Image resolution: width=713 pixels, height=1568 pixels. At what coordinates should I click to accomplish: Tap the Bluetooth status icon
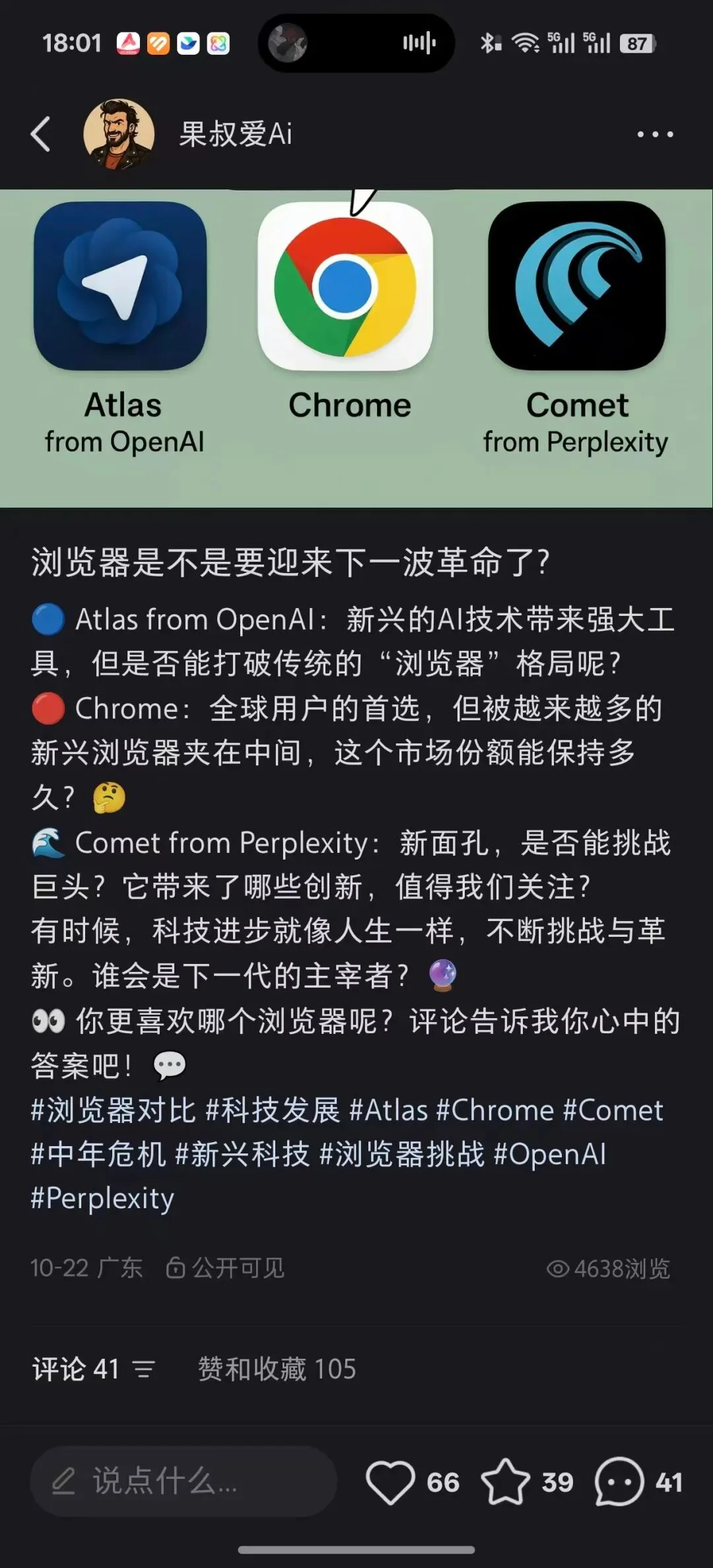click(489, 42)
